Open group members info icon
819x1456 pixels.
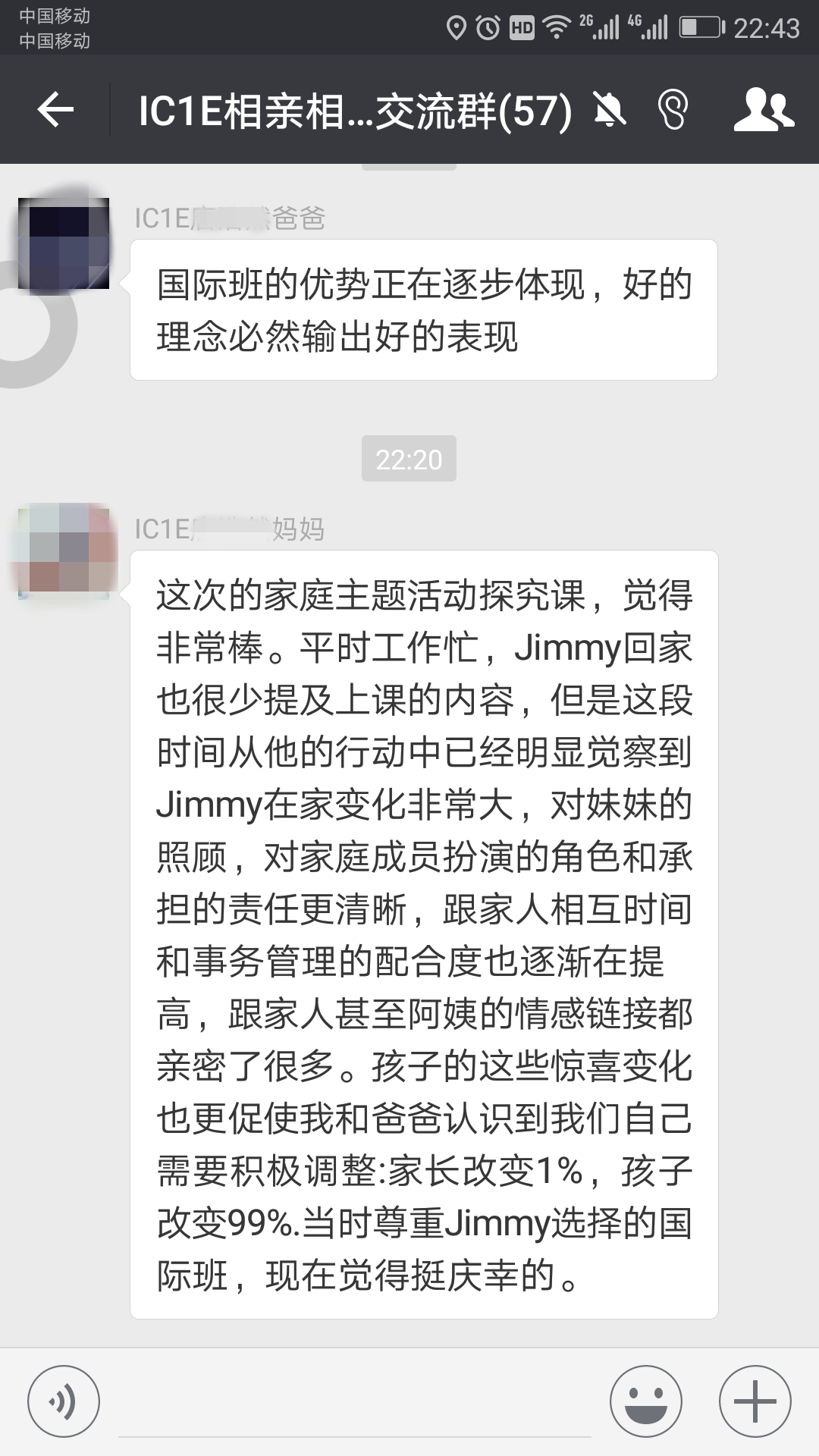(764, 111)
